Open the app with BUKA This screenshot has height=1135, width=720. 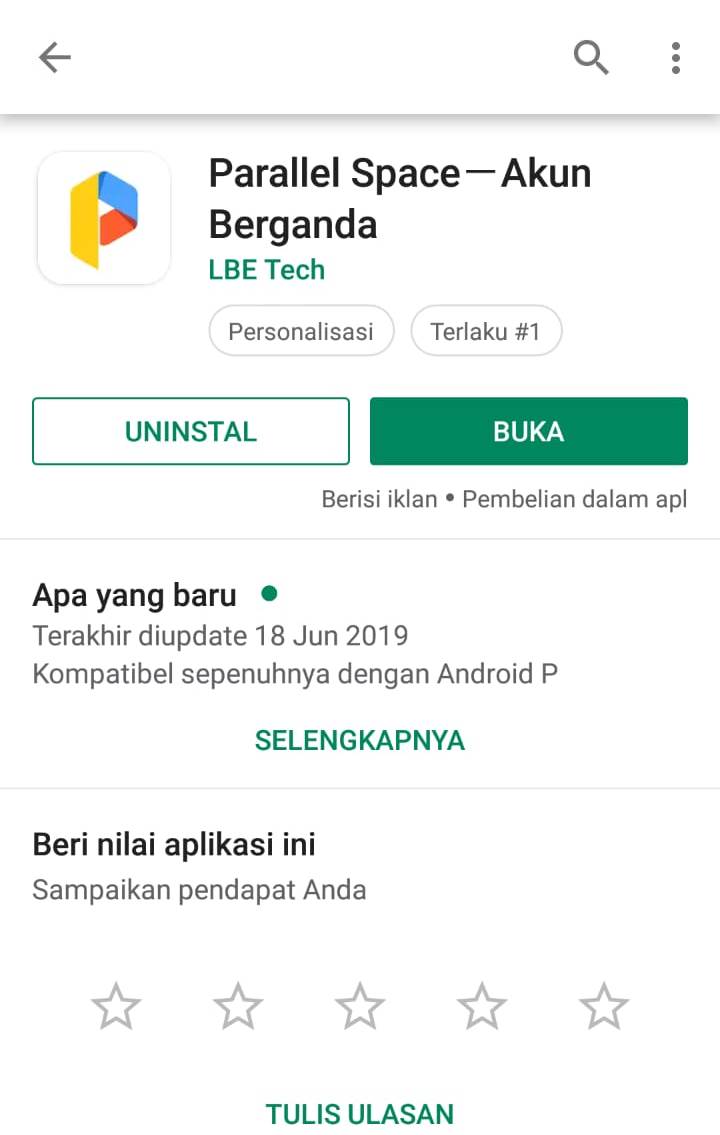tap(529, 431)
